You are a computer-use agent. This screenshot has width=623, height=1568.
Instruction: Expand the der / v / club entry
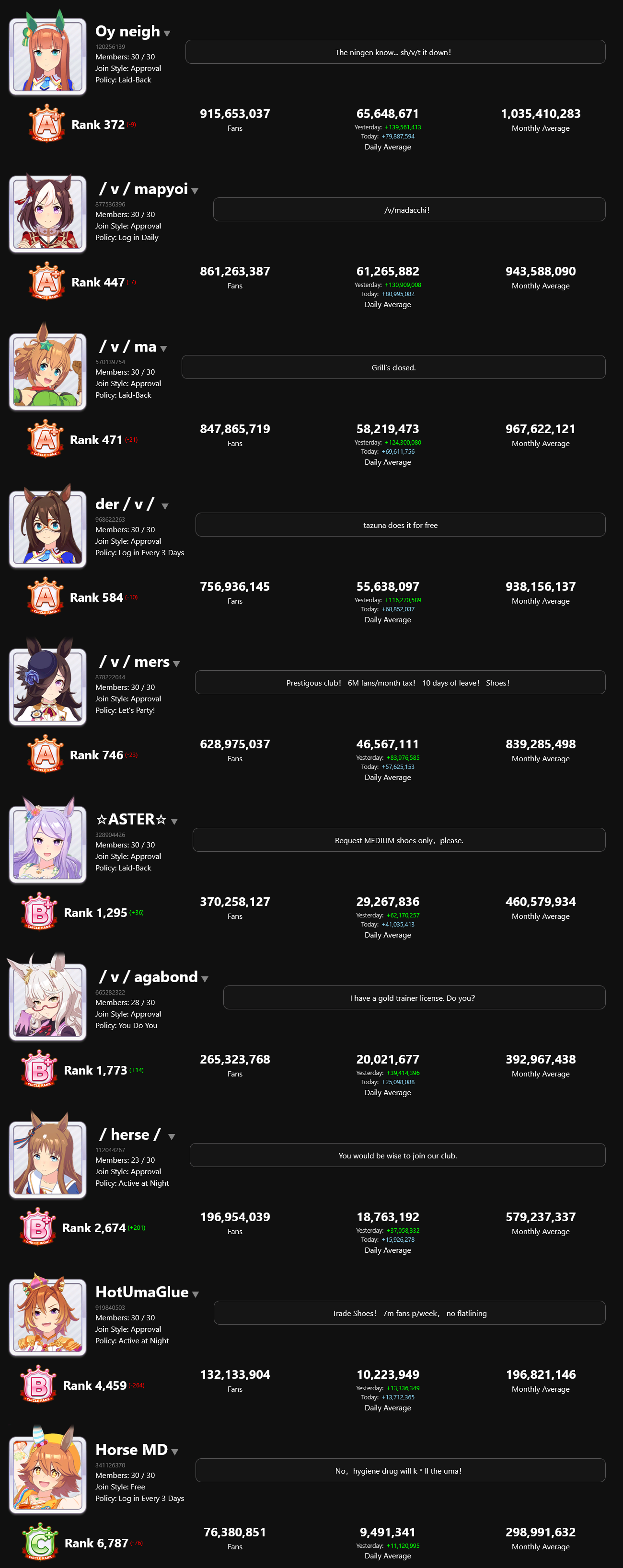pyautogui.click(x=165, y=506)
